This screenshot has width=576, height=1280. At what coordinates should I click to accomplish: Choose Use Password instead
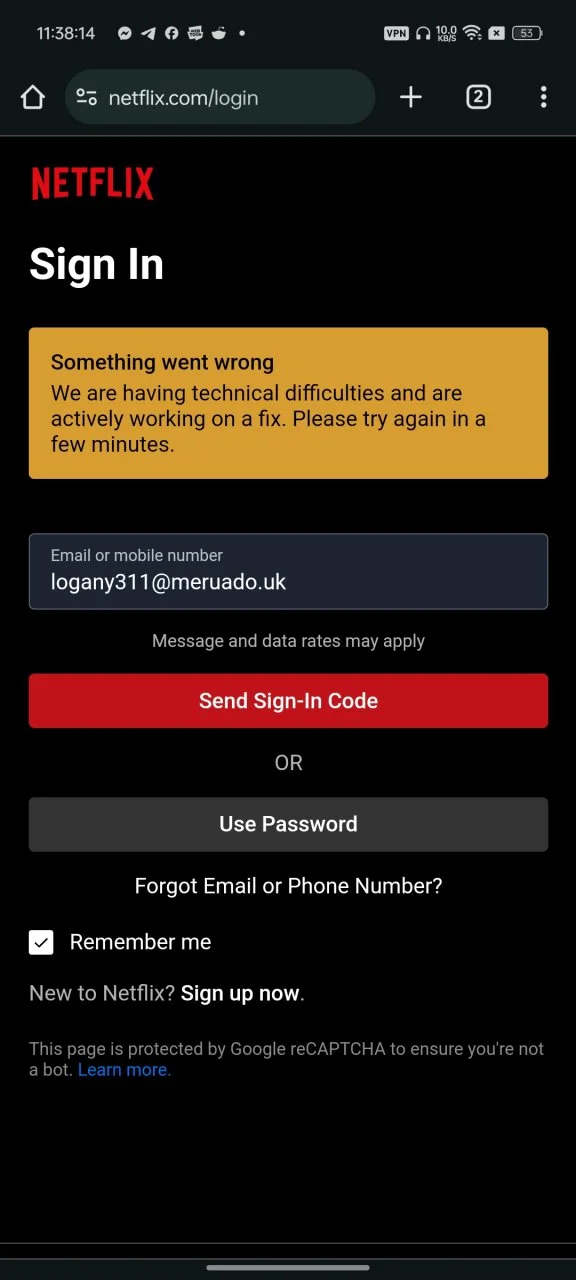[288, 824]
